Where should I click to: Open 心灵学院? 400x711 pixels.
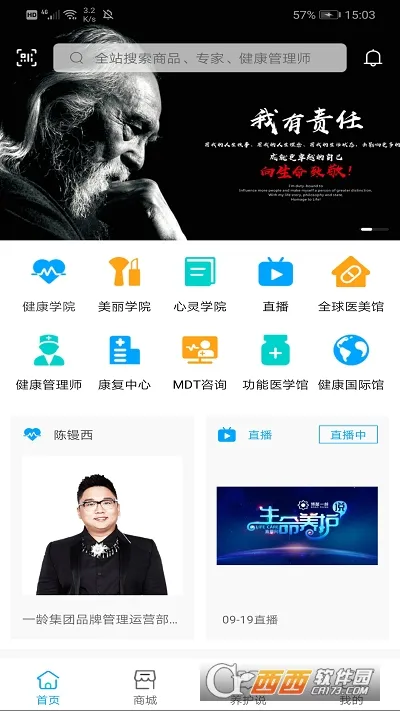click(200, 284)
